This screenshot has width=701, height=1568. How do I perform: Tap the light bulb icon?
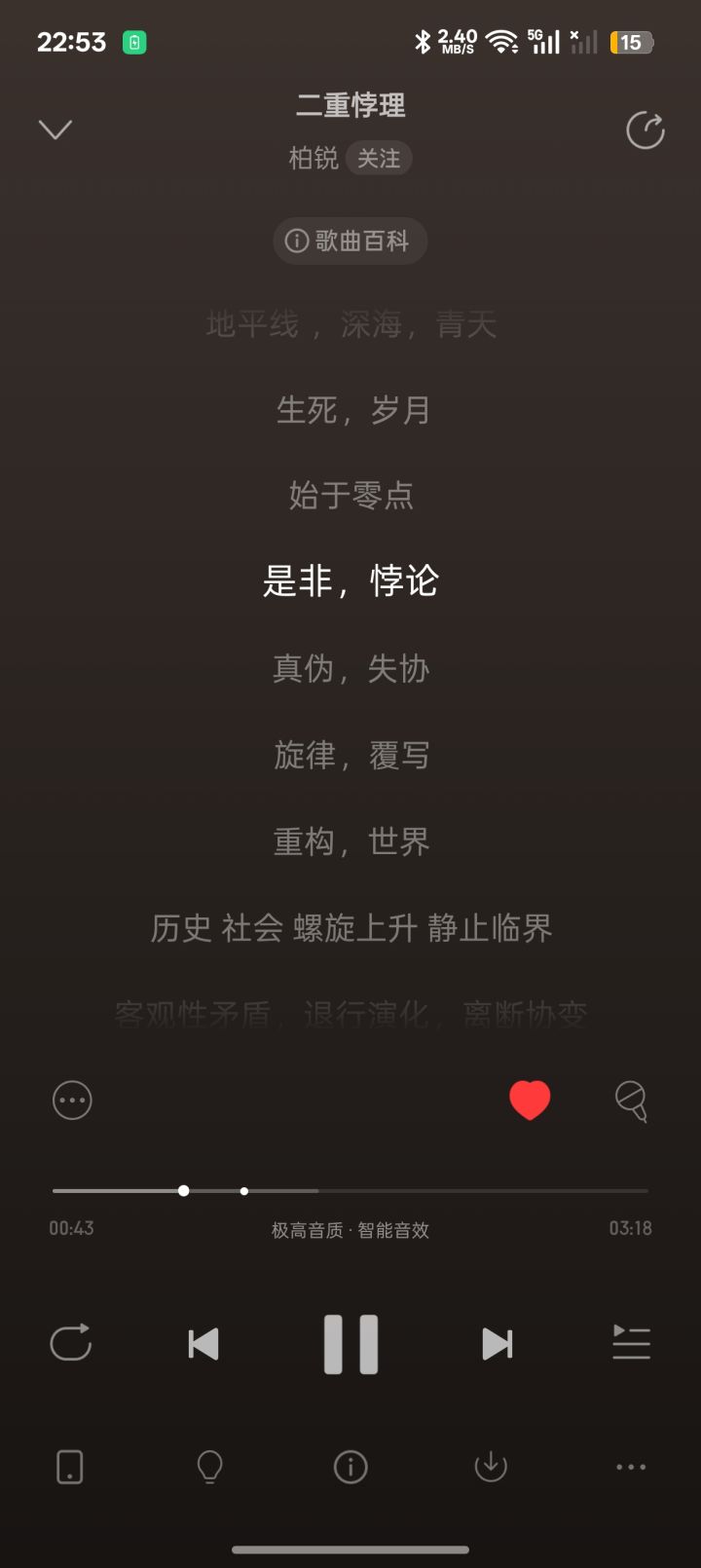tap(210, 1467)
